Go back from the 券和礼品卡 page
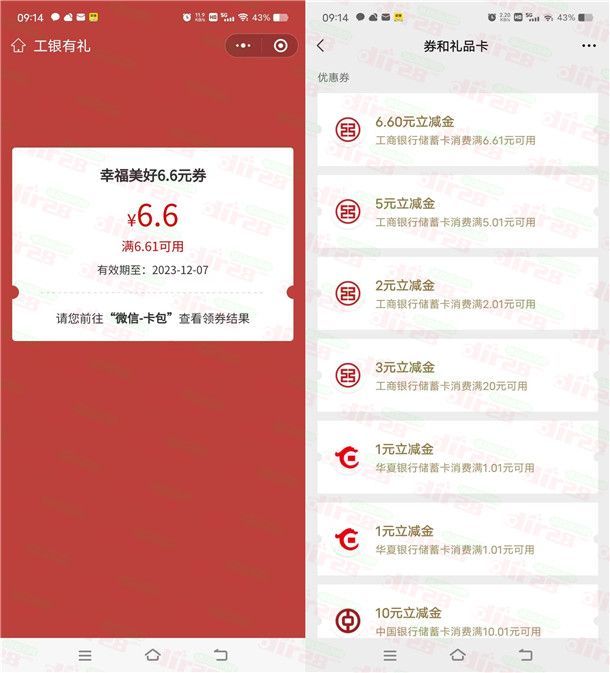 tap(320, 46)
